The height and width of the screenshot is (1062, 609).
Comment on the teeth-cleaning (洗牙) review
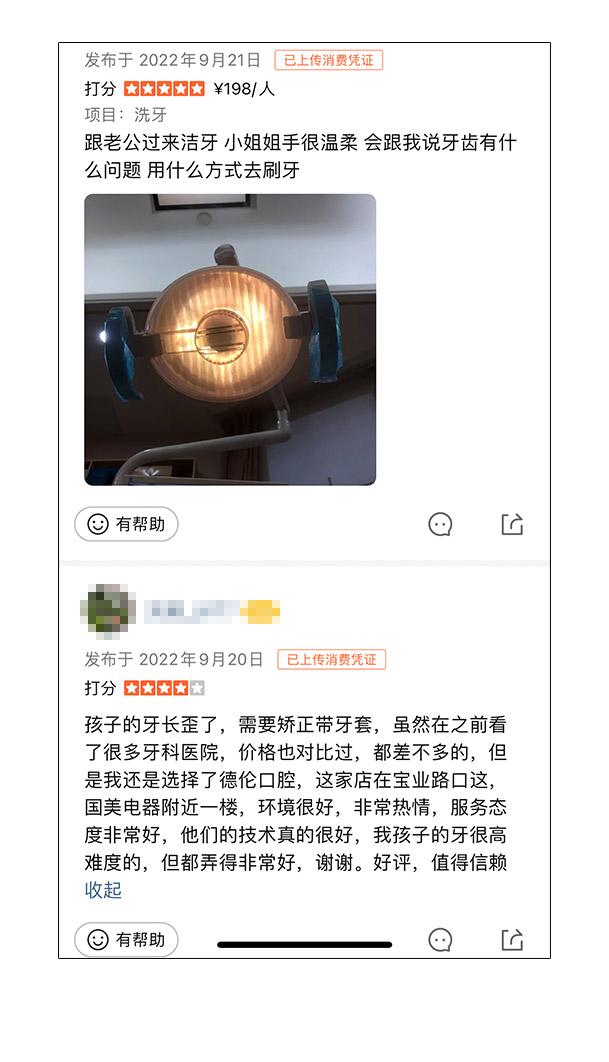click(x=440, y=524)
